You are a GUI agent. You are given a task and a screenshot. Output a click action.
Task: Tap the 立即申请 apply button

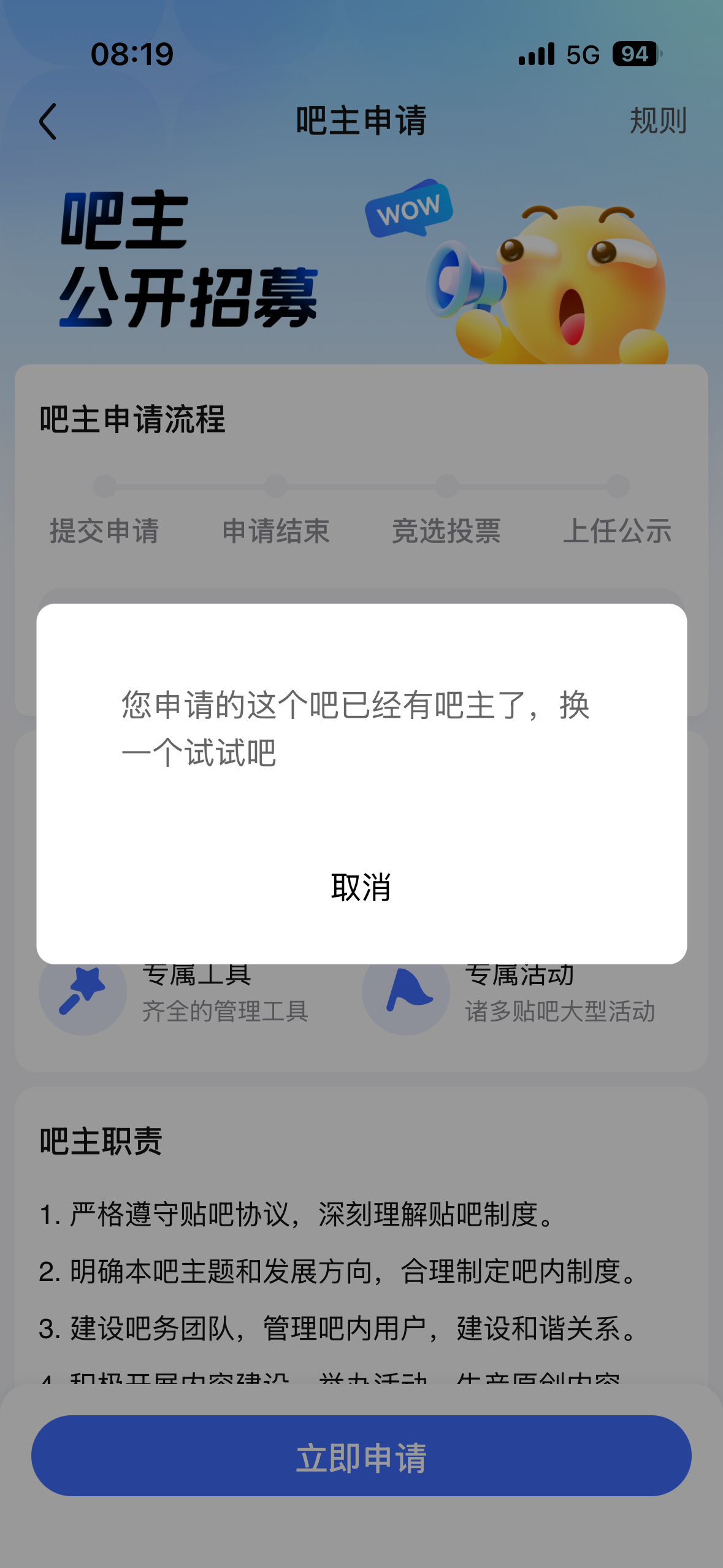361,1456
